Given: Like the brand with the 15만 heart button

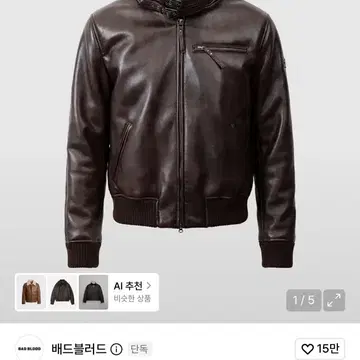Looking at the screenshot, I should click(x=320, y=349).
